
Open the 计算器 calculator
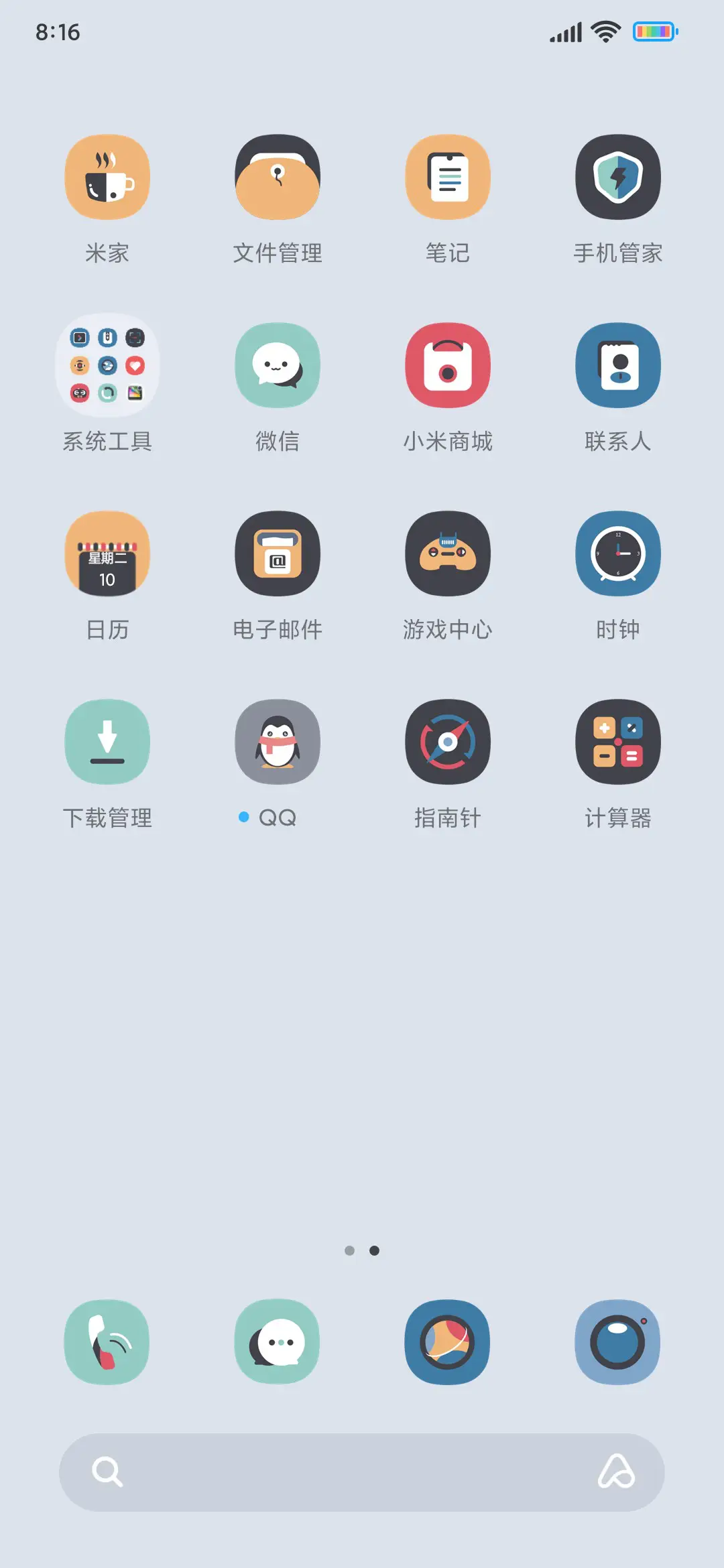click(617, 742)
